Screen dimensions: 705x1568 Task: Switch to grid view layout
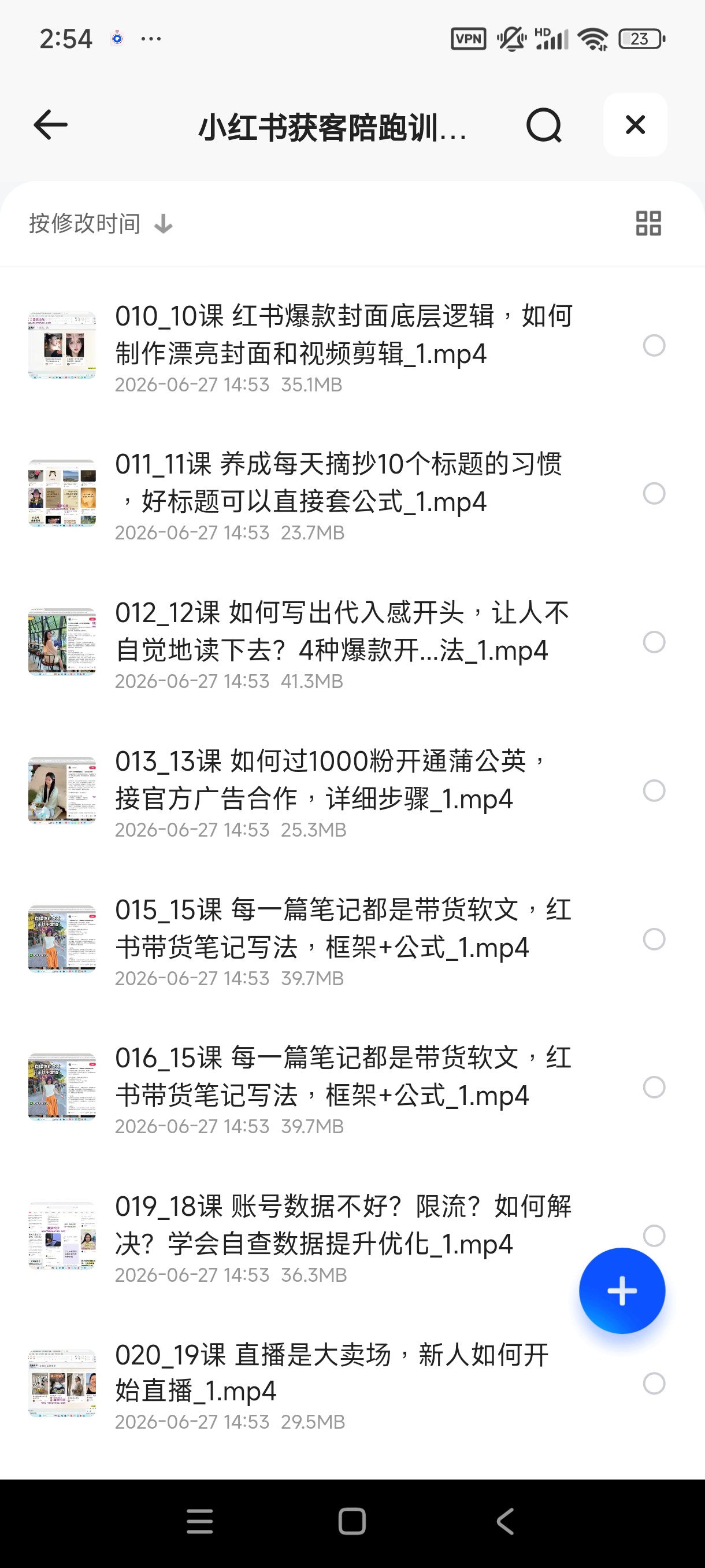pos(648,223)
